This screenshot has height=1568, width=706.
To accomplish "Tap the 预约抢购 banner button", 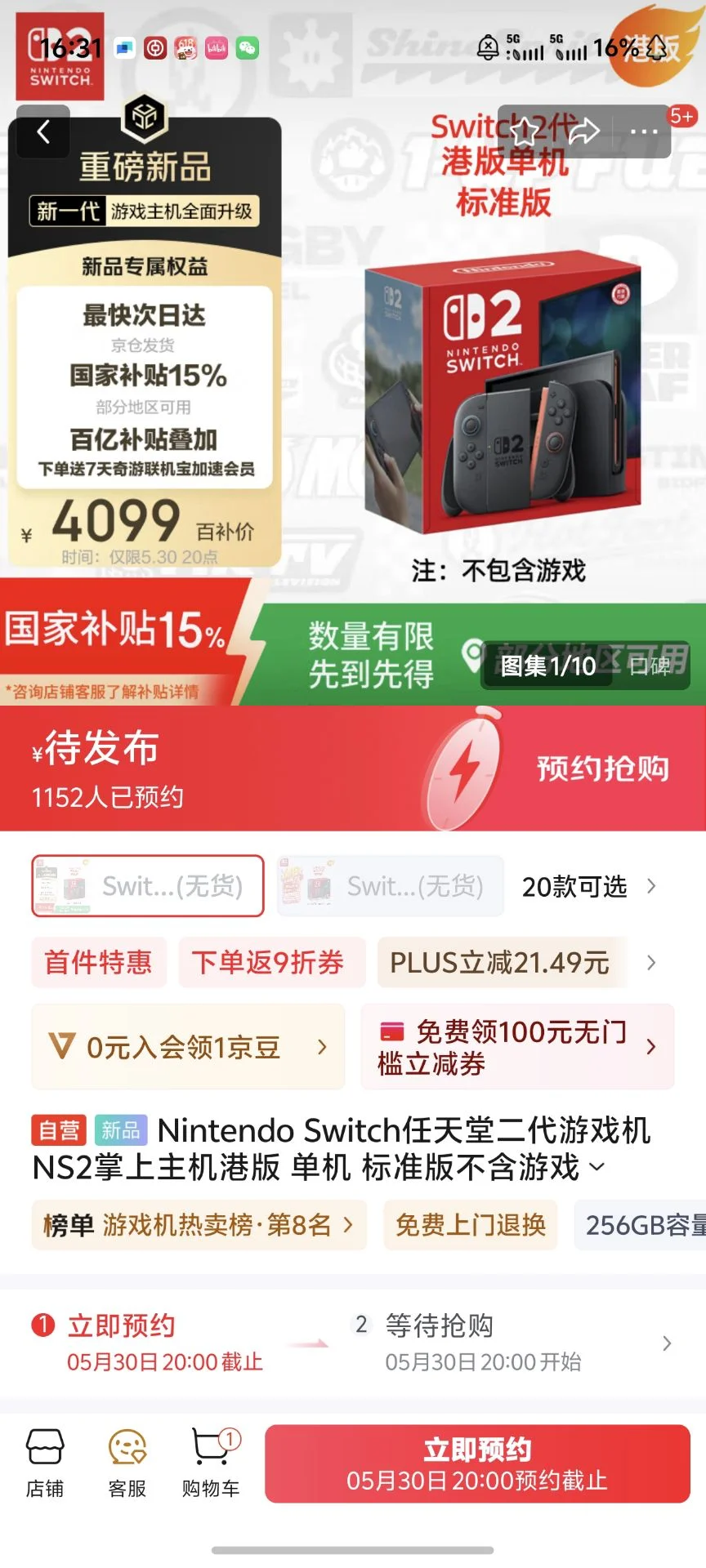I will point(602,768).
